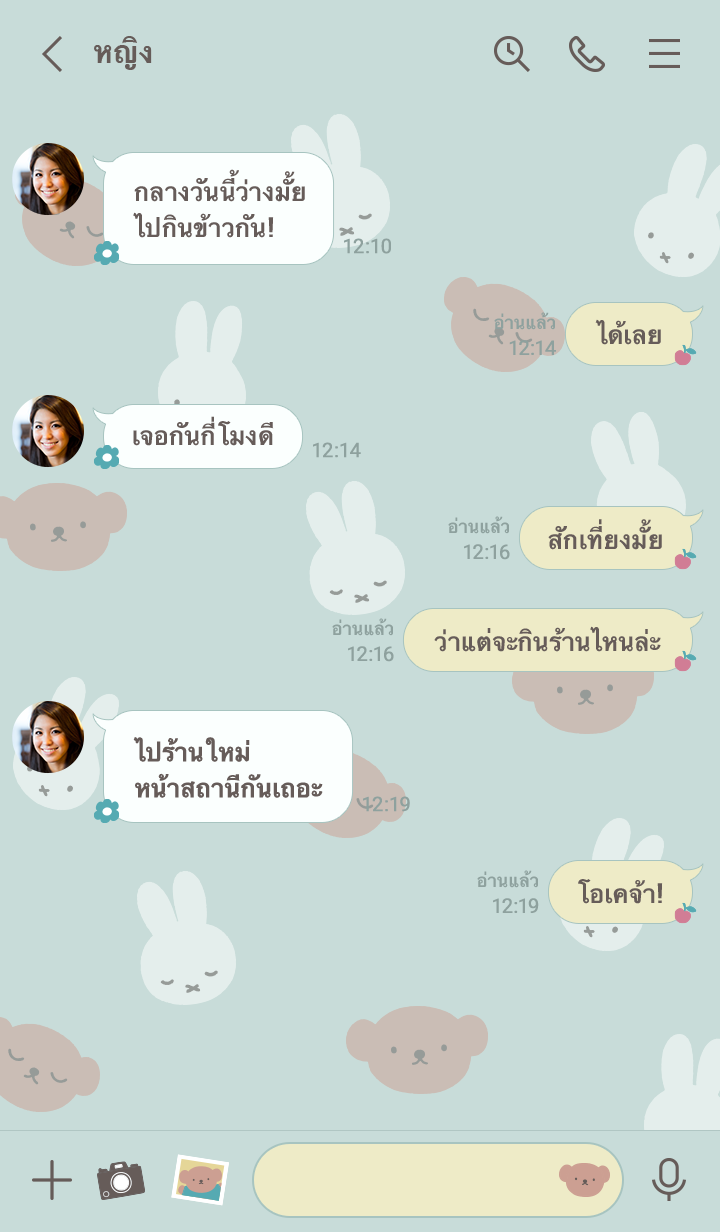Screen dimensions: 720x1232
Task: Go back from the chat with หญิง
Action: 52,54
